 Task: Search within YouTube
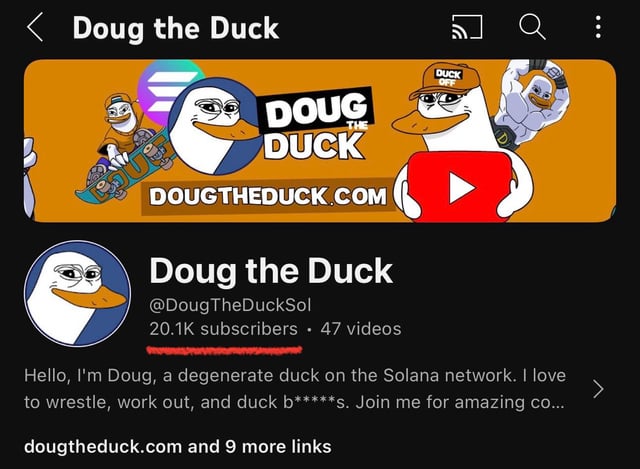tap(531, 27)
